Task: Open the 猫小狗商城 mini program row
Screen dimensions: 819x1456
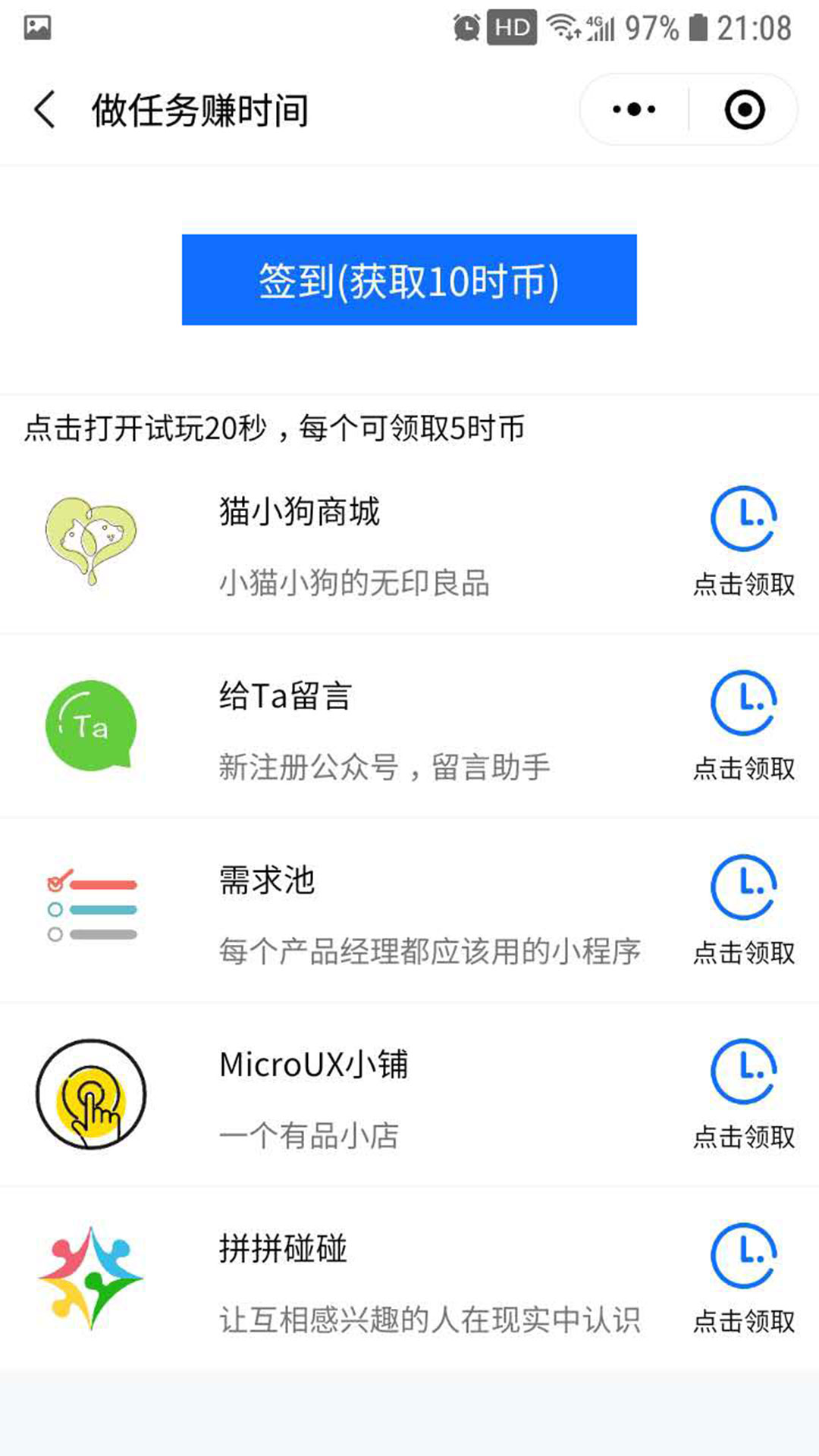Action: click(409, 543)
